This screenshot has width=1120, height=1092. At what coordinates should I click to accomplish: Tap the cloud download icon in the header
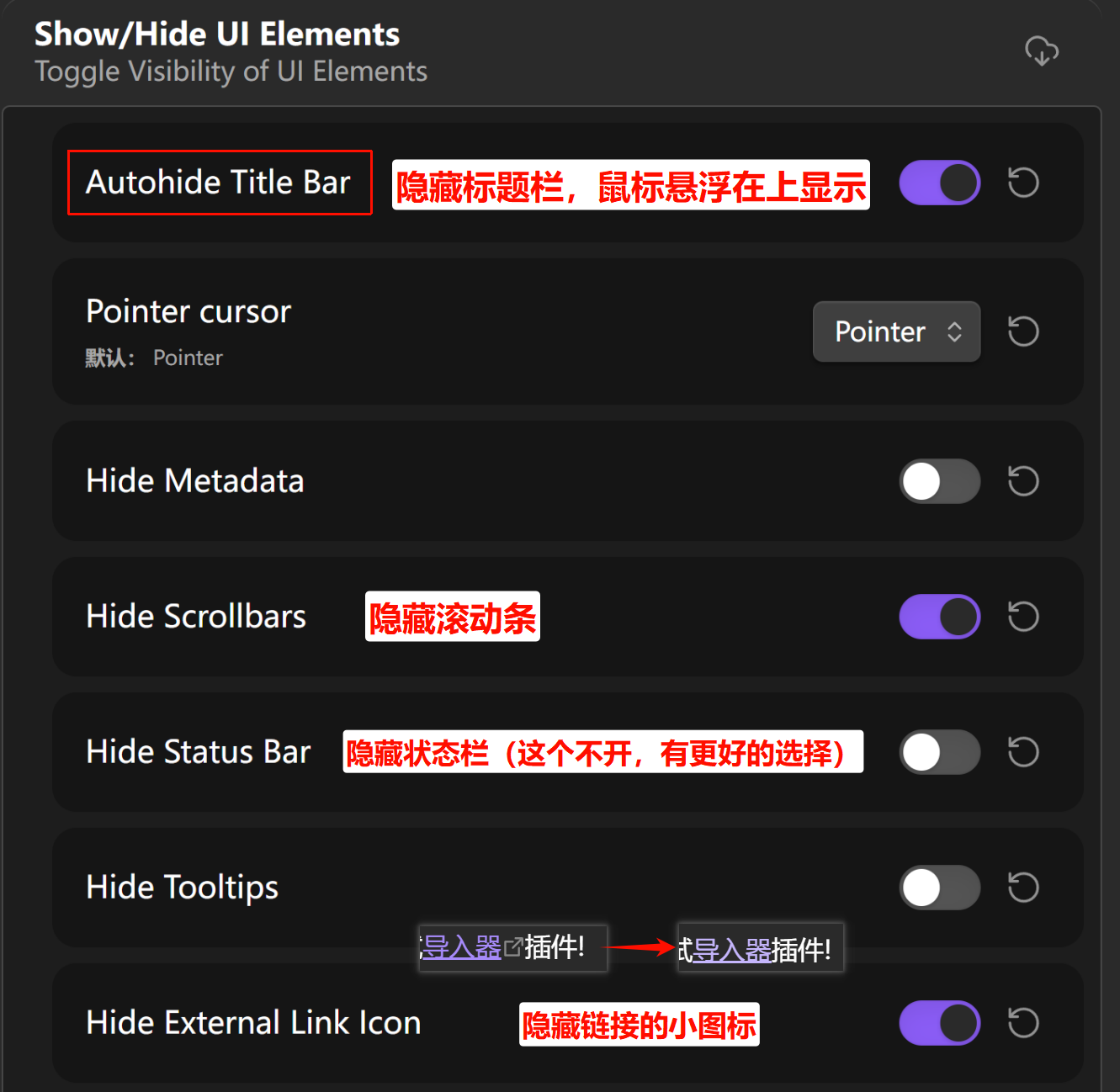(x=1041, y=51)
